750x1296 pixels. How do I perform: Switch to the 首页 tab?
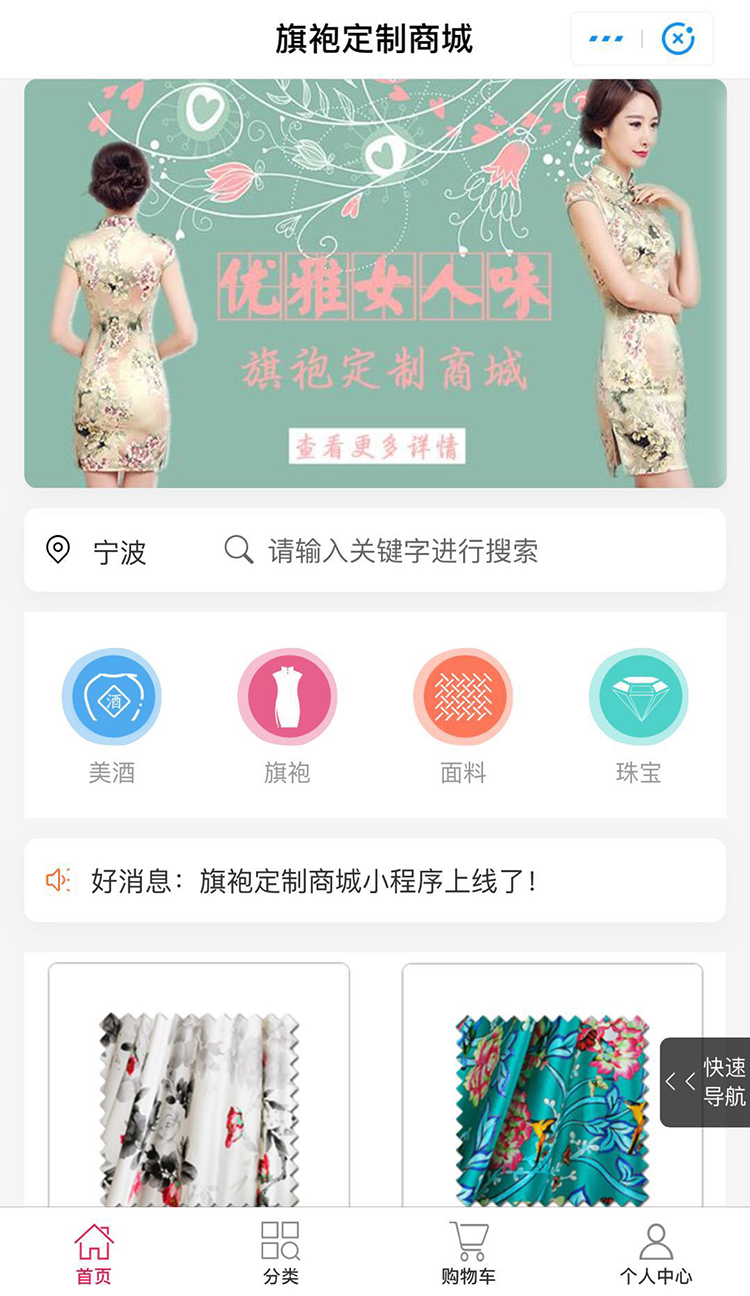tap(94, 1254)
